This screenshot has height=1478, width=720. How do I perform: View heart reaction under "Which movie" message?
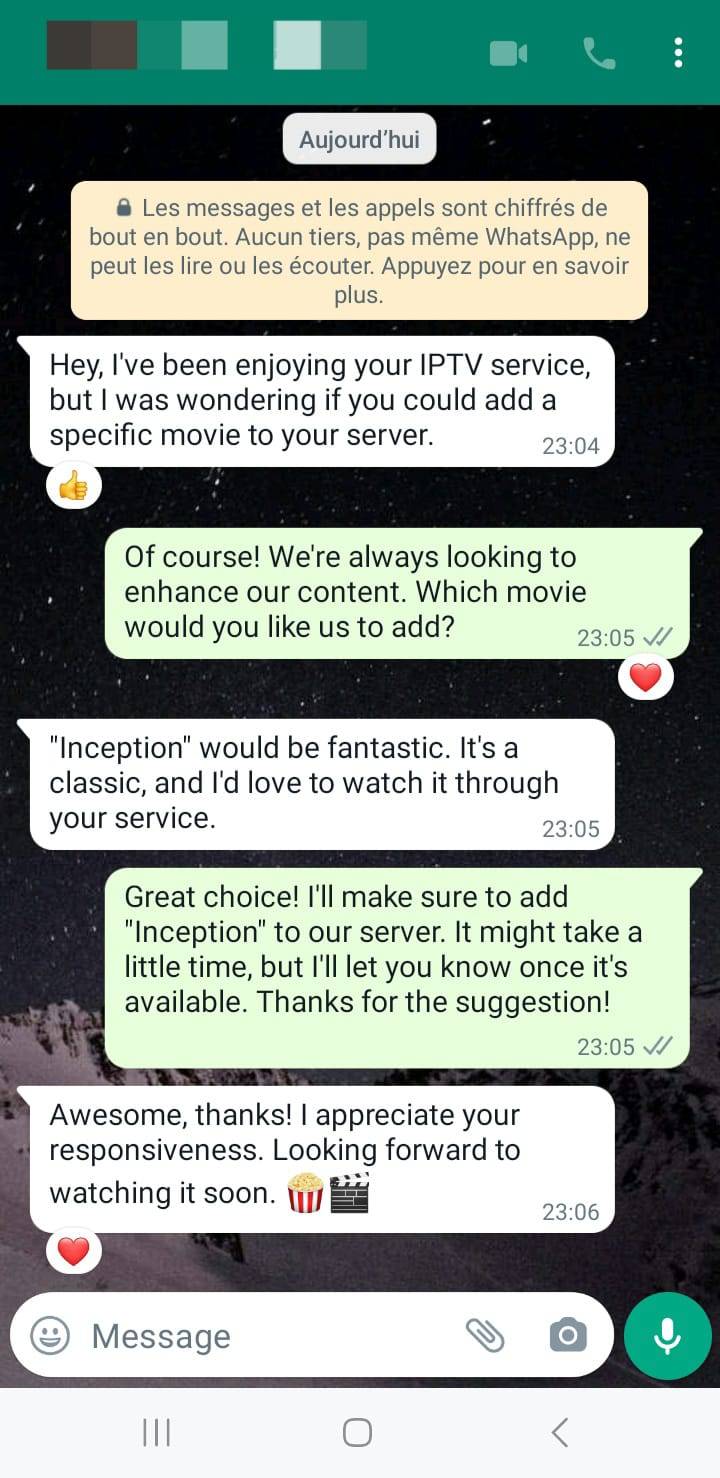click(646, 678)
